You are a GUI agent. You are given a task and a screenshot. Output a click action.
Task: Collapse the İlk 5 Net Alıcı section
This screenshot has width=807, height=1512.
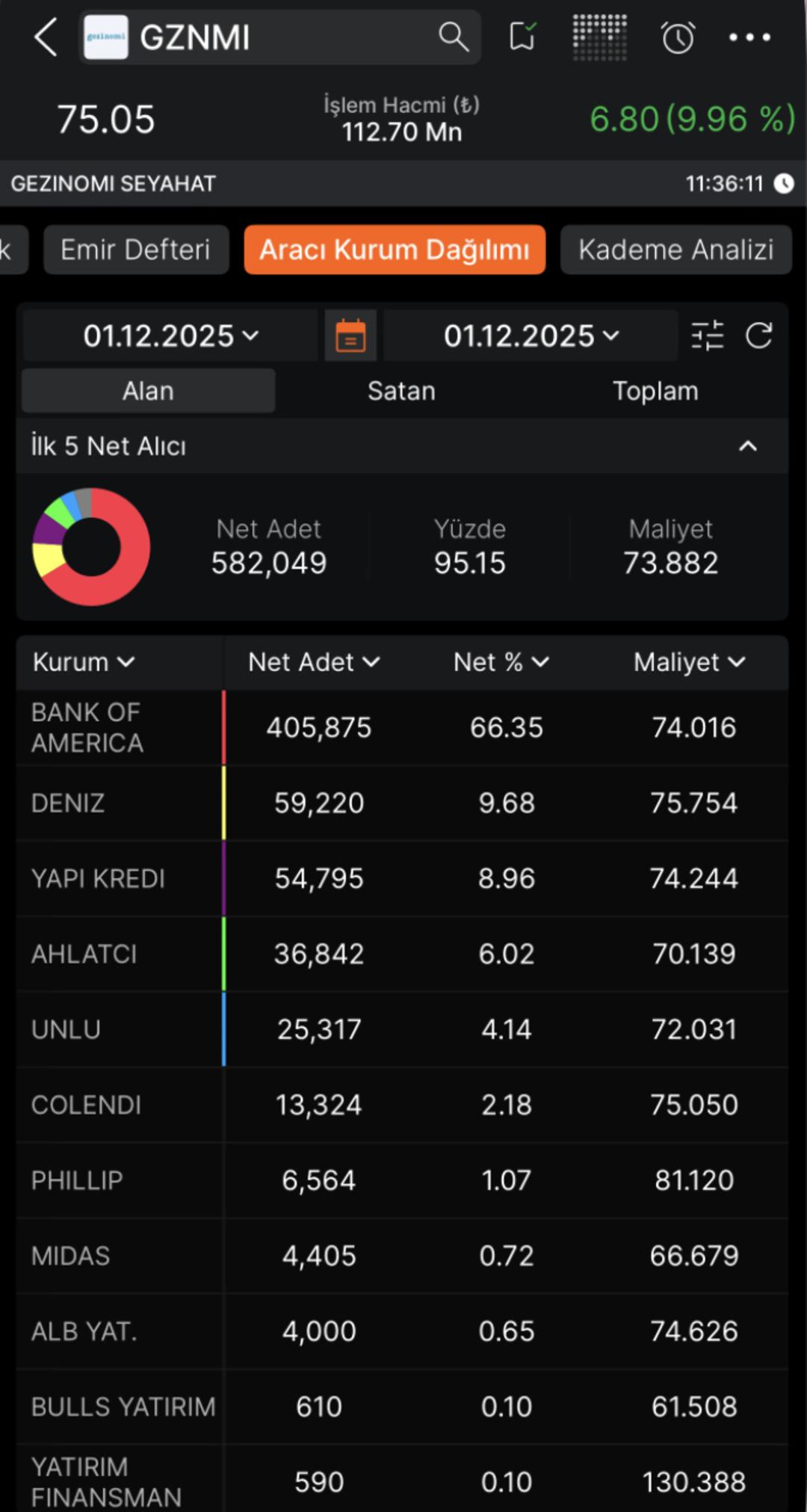click(747, 446)
